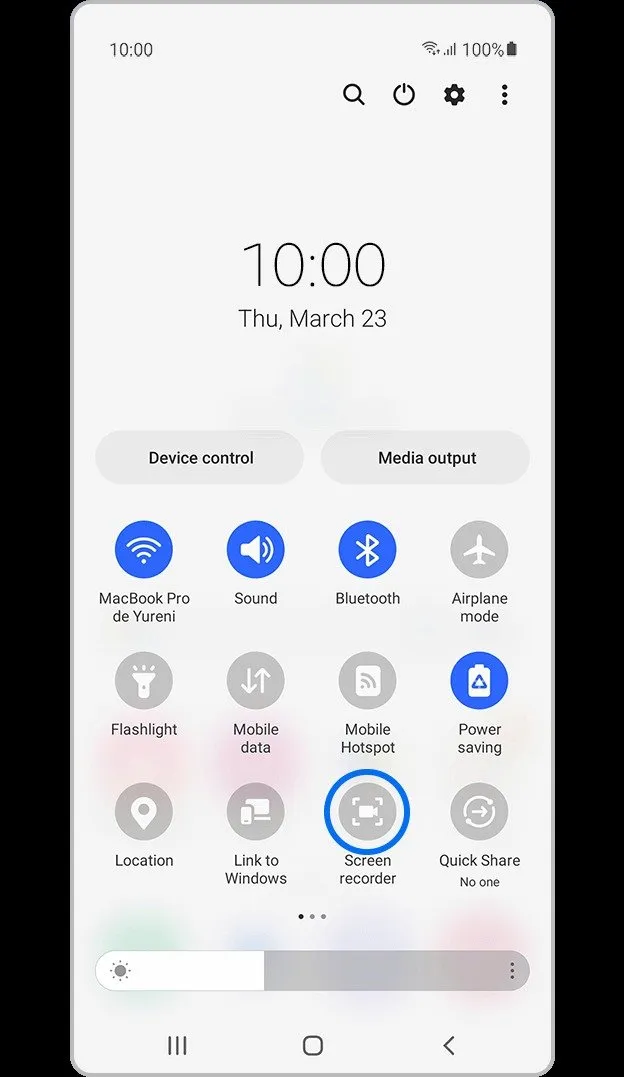
Task: Open settings gear icon
Action: pyautogui.click(x=454, y=95)
